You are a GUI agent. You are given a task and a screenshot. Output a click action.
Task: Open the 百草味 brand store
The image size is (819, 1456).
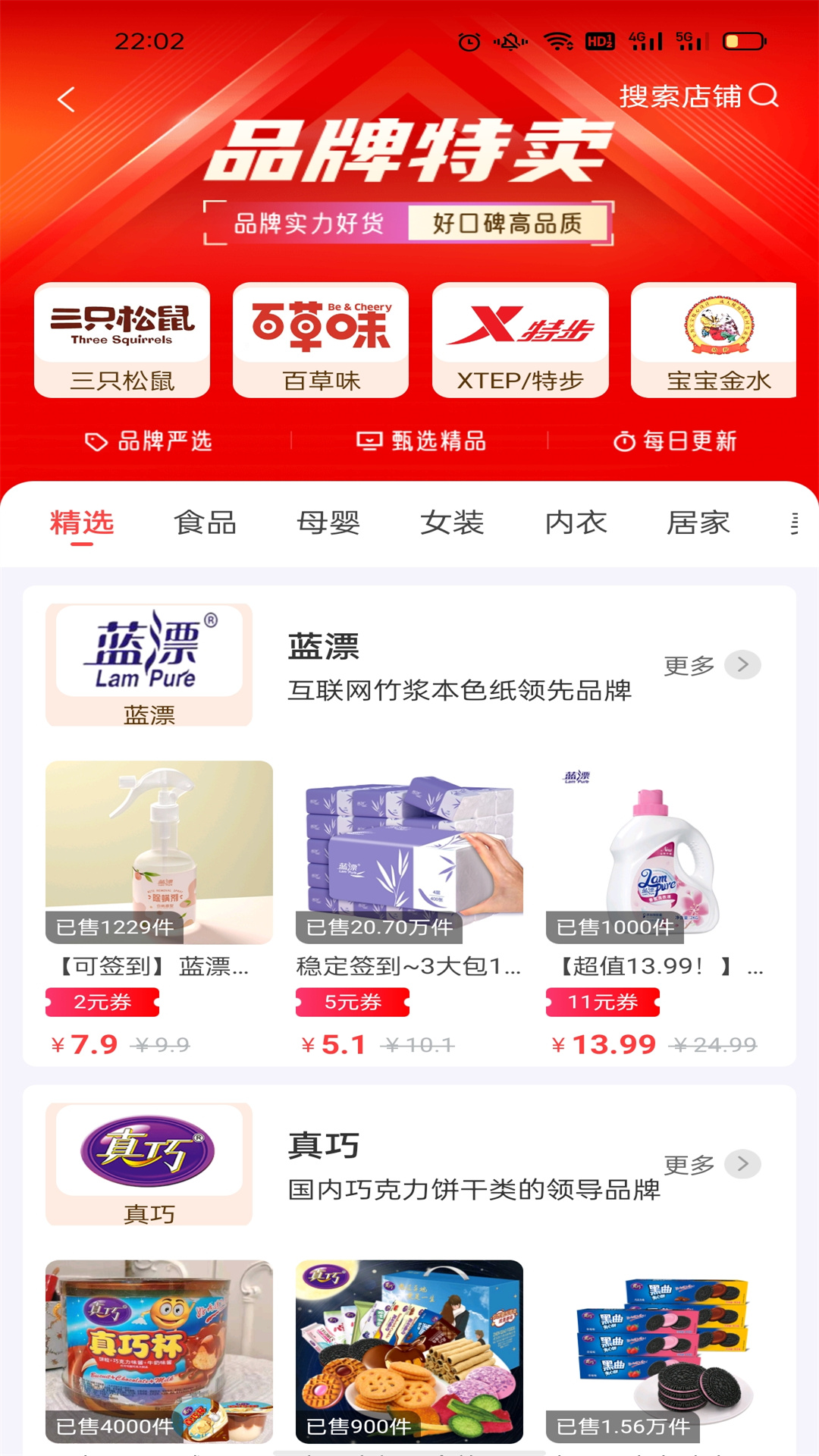tap(321, 340)
